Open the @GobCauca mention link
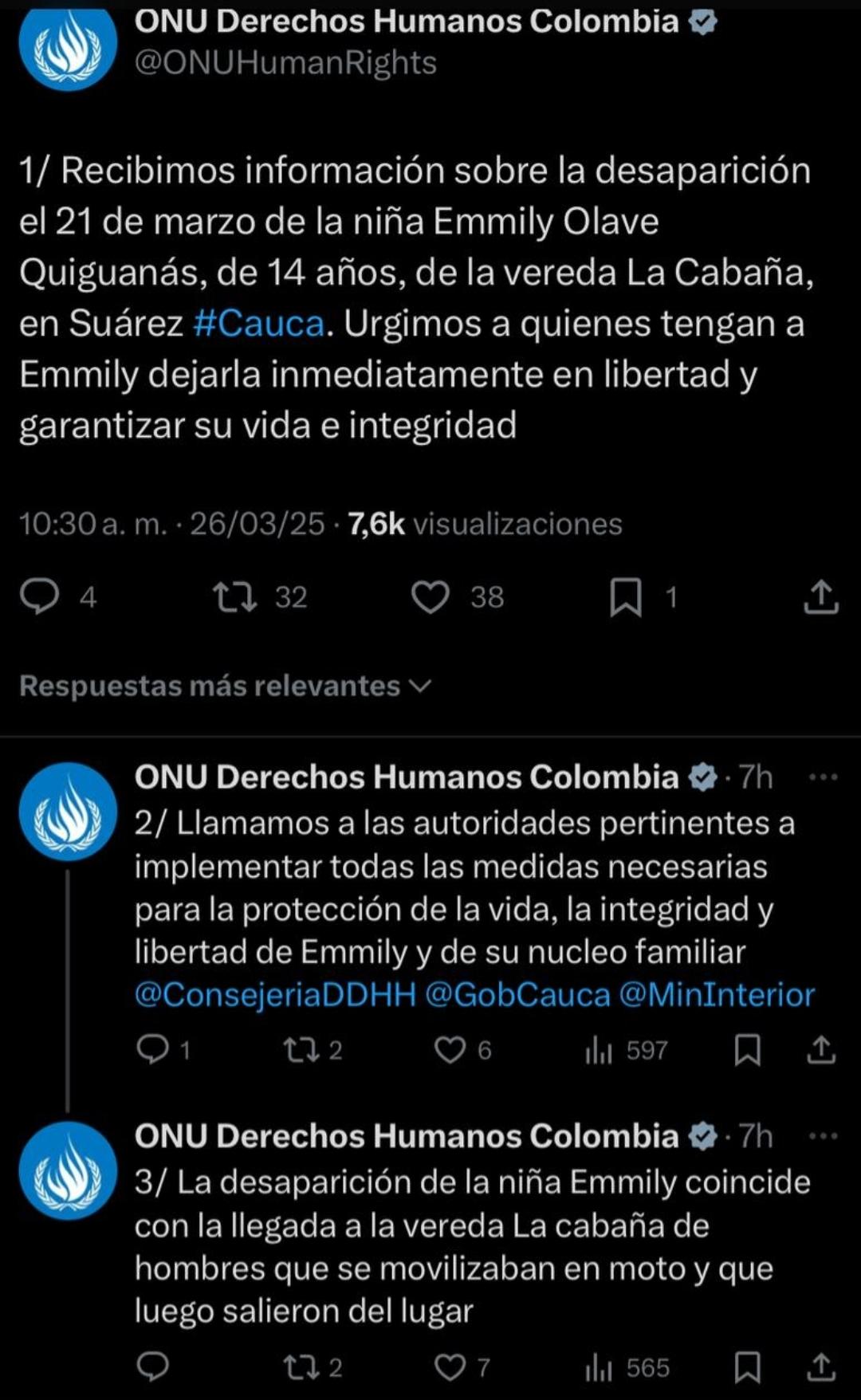Image resolution: width=861 pixels, height=1400 pixels. click(x=517, y=995)
